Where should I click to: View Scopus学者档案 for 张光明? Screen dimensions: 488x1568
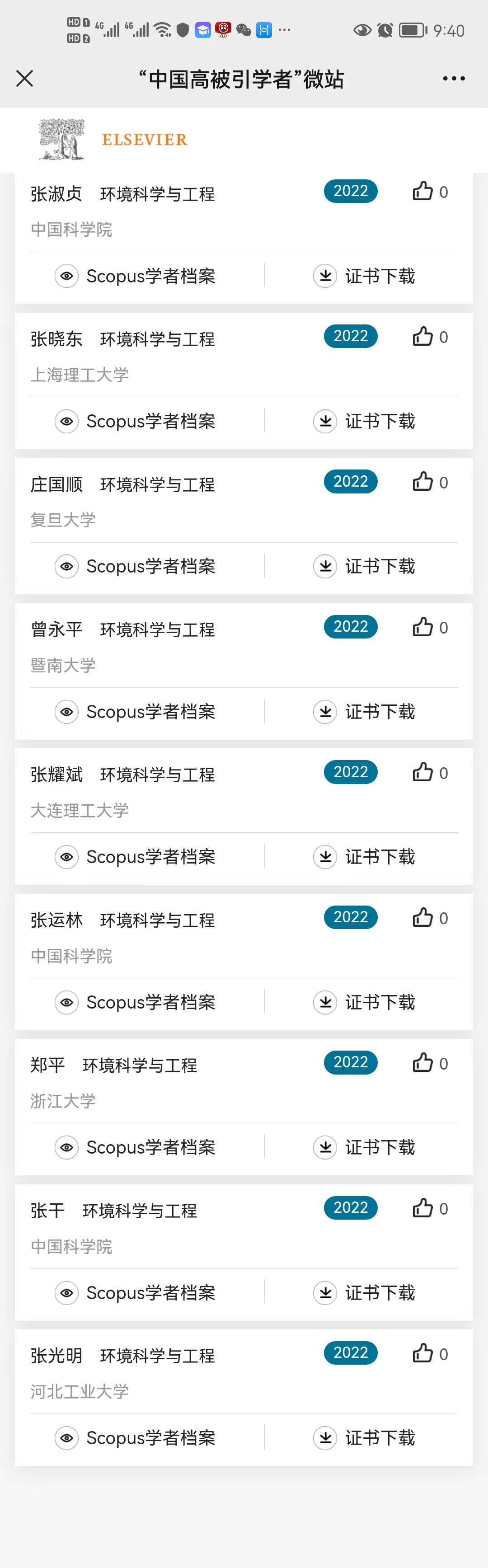pyautogui.click(x=136, y=1438)
